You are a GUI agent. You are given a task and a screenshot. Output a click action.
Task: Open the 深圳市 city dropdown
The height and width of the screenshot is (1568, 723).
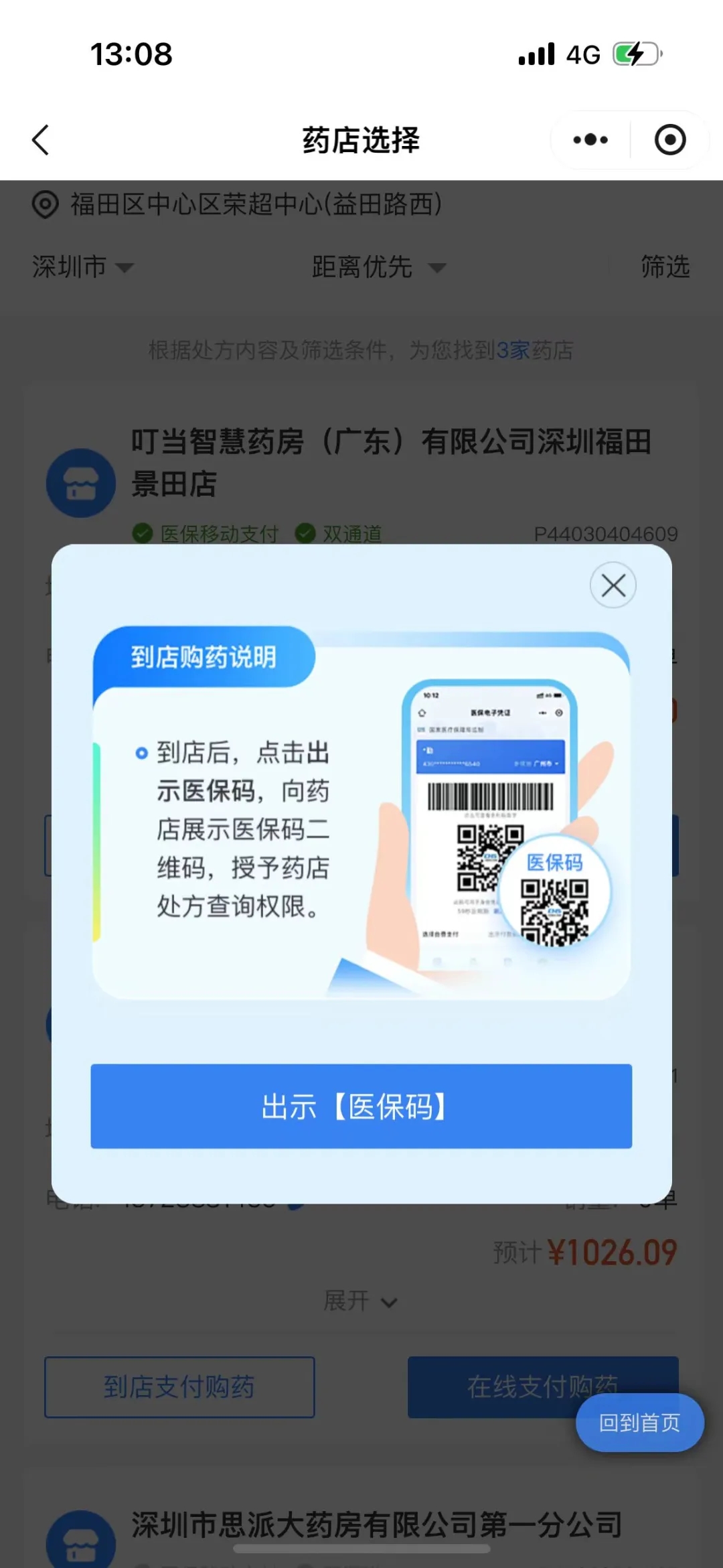pyautogui.click(x=80, y=267)
